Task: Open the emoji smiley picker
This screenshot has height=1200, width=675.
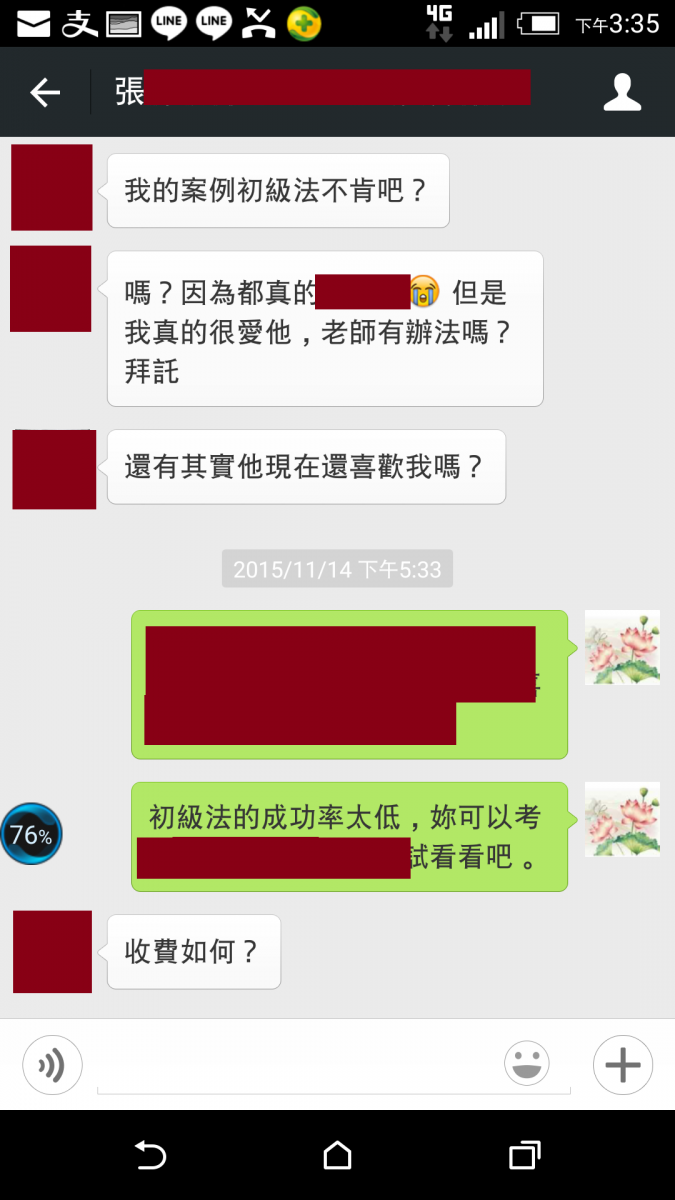Action: [x=527, y=1064]
